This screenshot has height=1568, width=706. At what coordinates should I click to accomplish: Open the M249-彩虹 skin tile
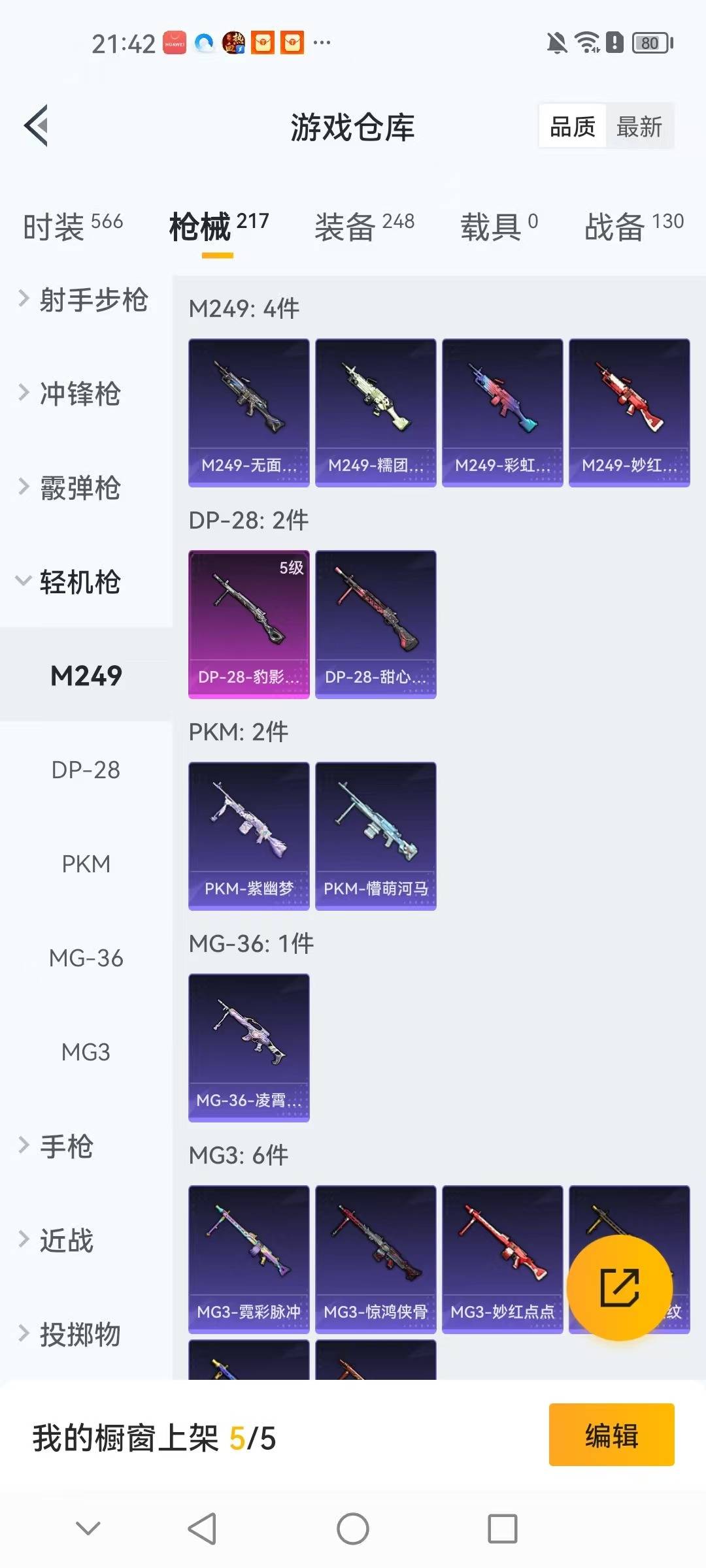(x=502, y=412)
